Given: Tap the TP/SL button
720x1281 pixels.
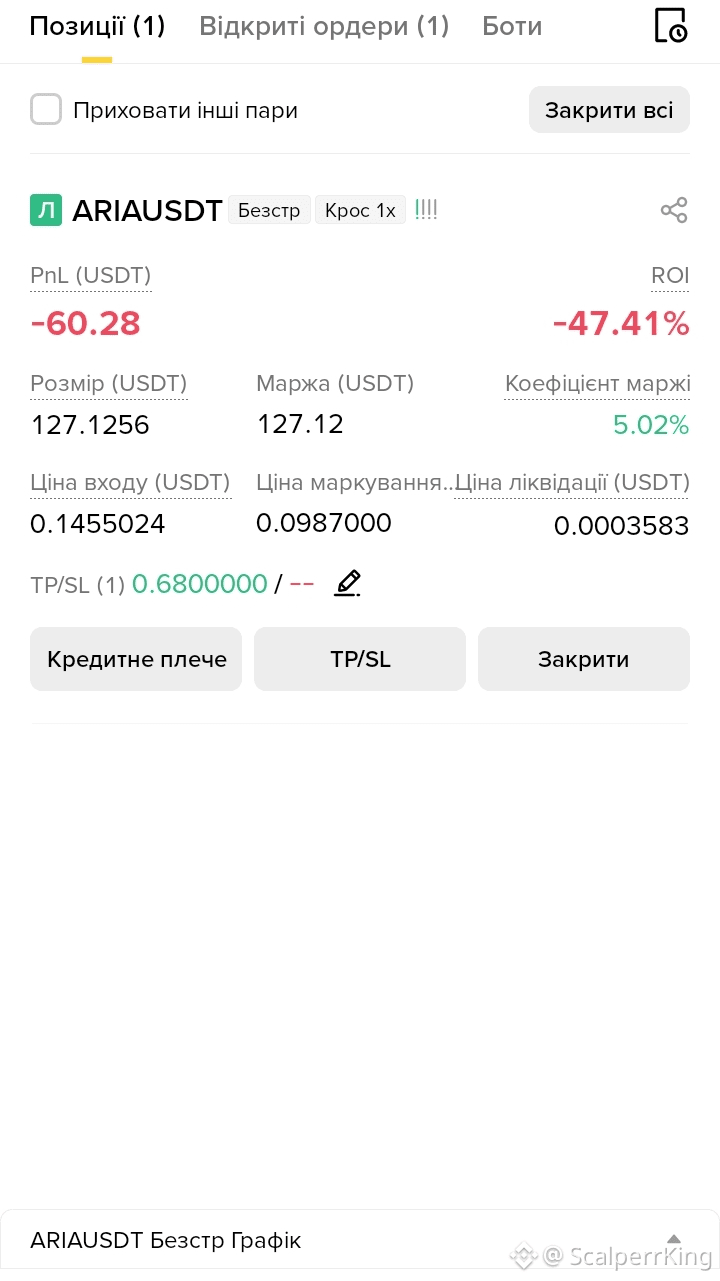Looking at the screenshot, I should tap(360, 659).
